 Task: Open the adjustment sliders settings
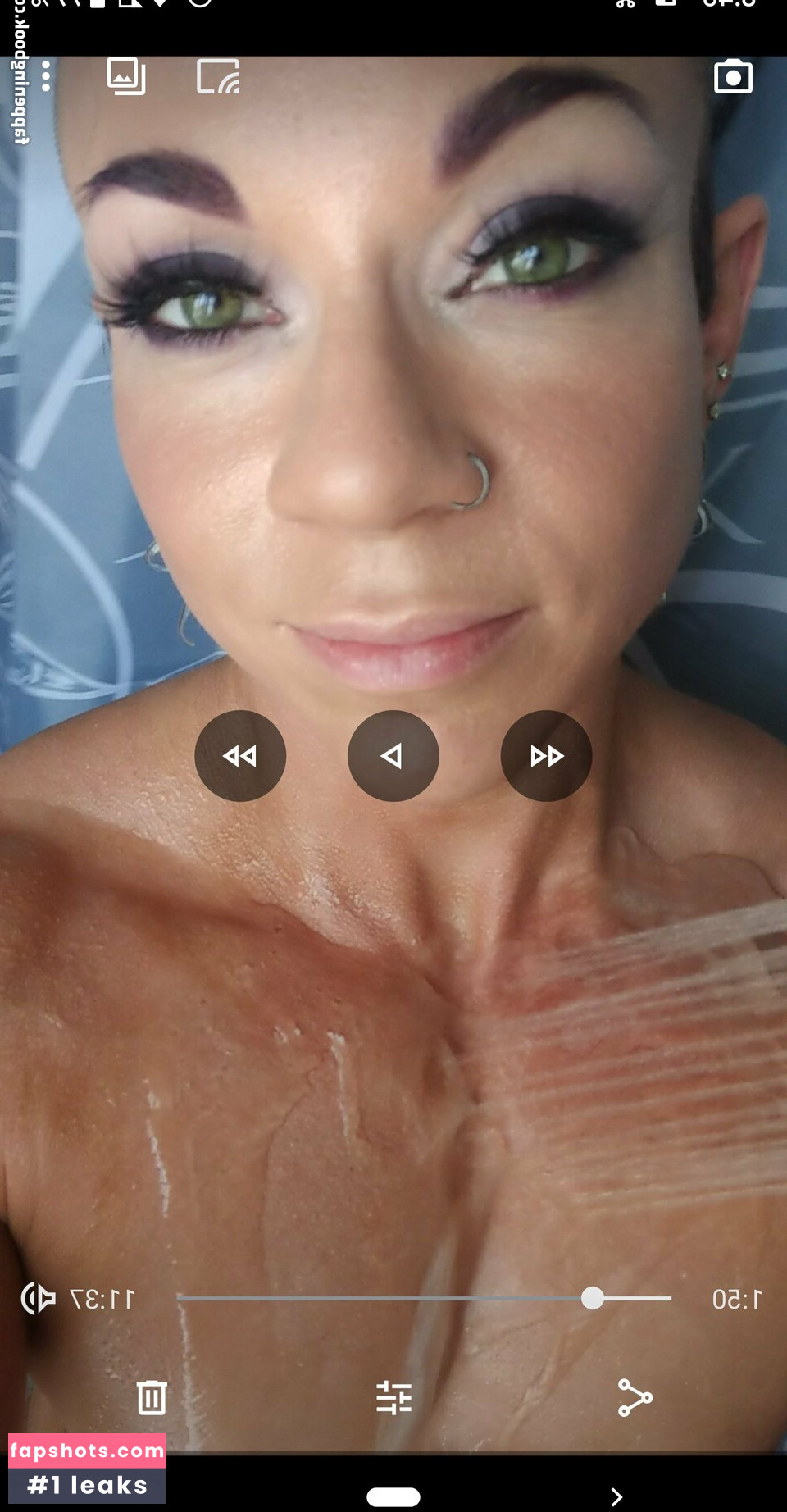(393, 1397)
